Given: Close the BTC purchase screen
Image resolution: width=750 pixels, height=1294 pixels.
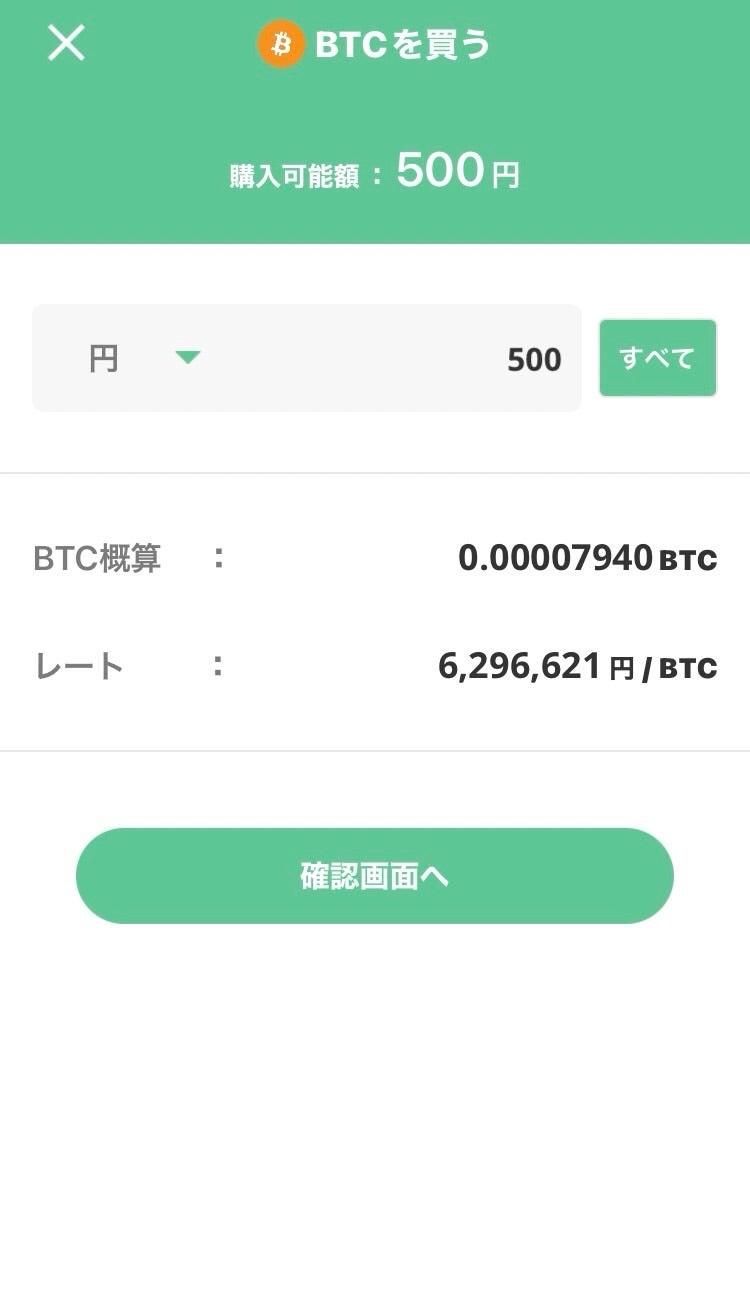Looking at the screenshot, I should pos(67,43).
